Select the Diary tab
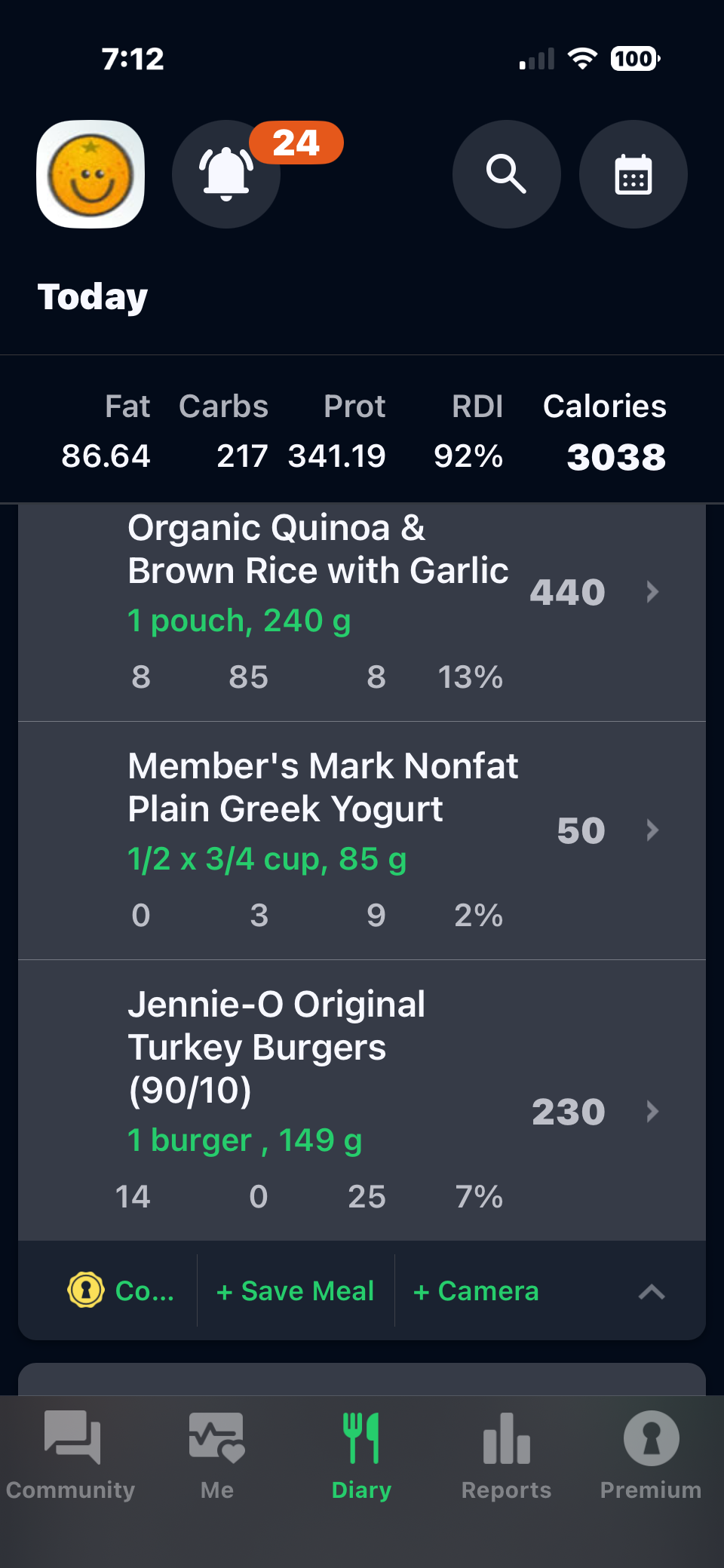The image size is (724, 1568). click(x=361, y=1456)
